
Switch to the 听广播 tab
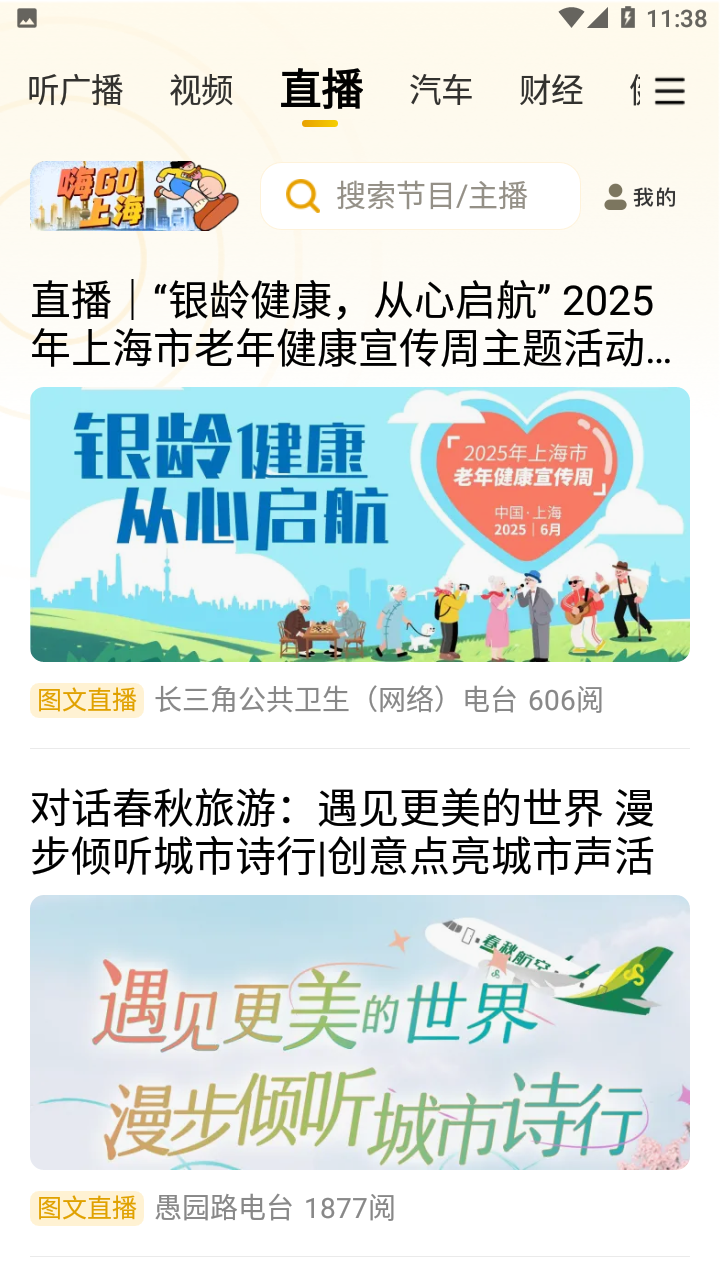[x=75, y=91]
